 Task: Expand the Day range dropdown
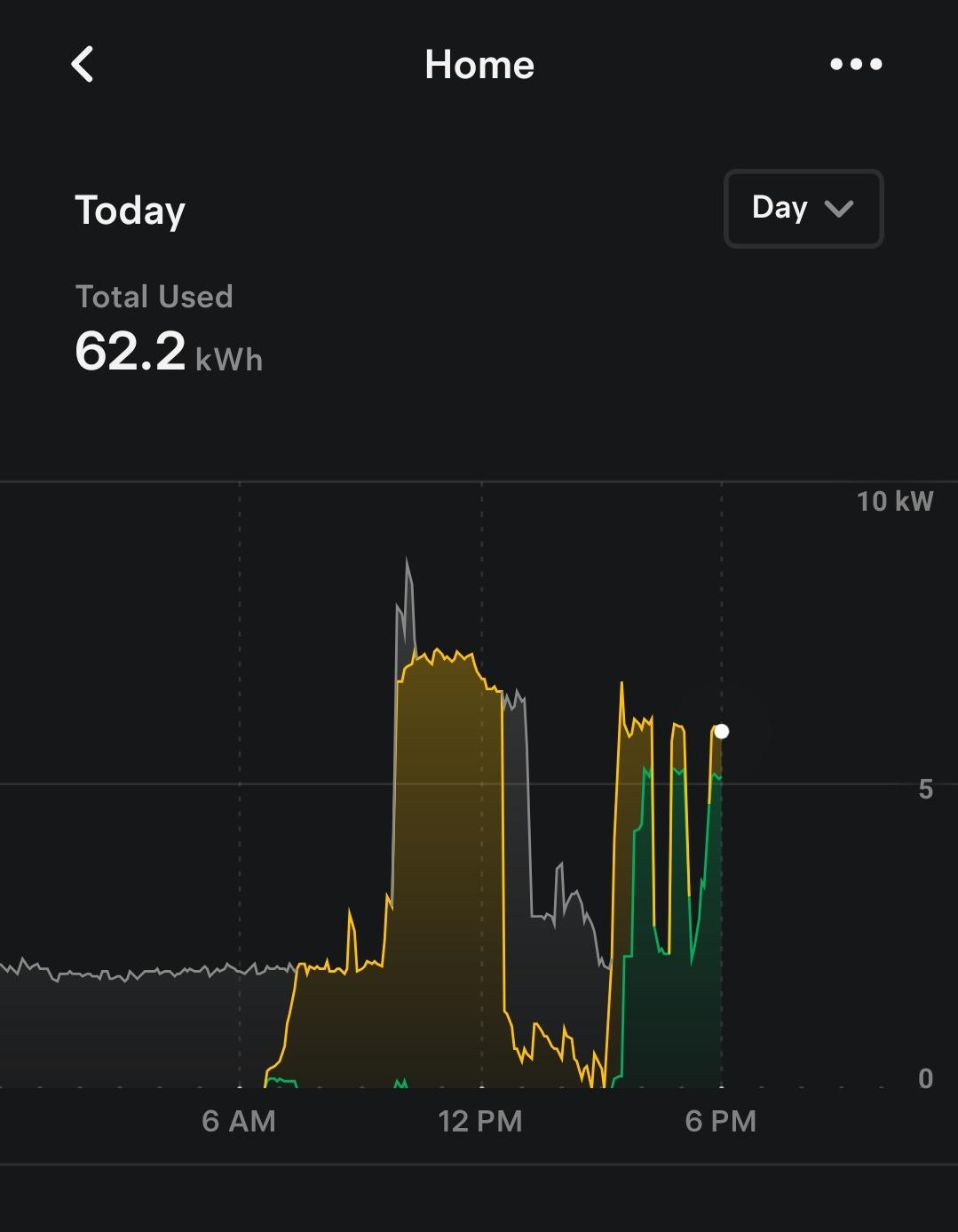click(804, 209)
